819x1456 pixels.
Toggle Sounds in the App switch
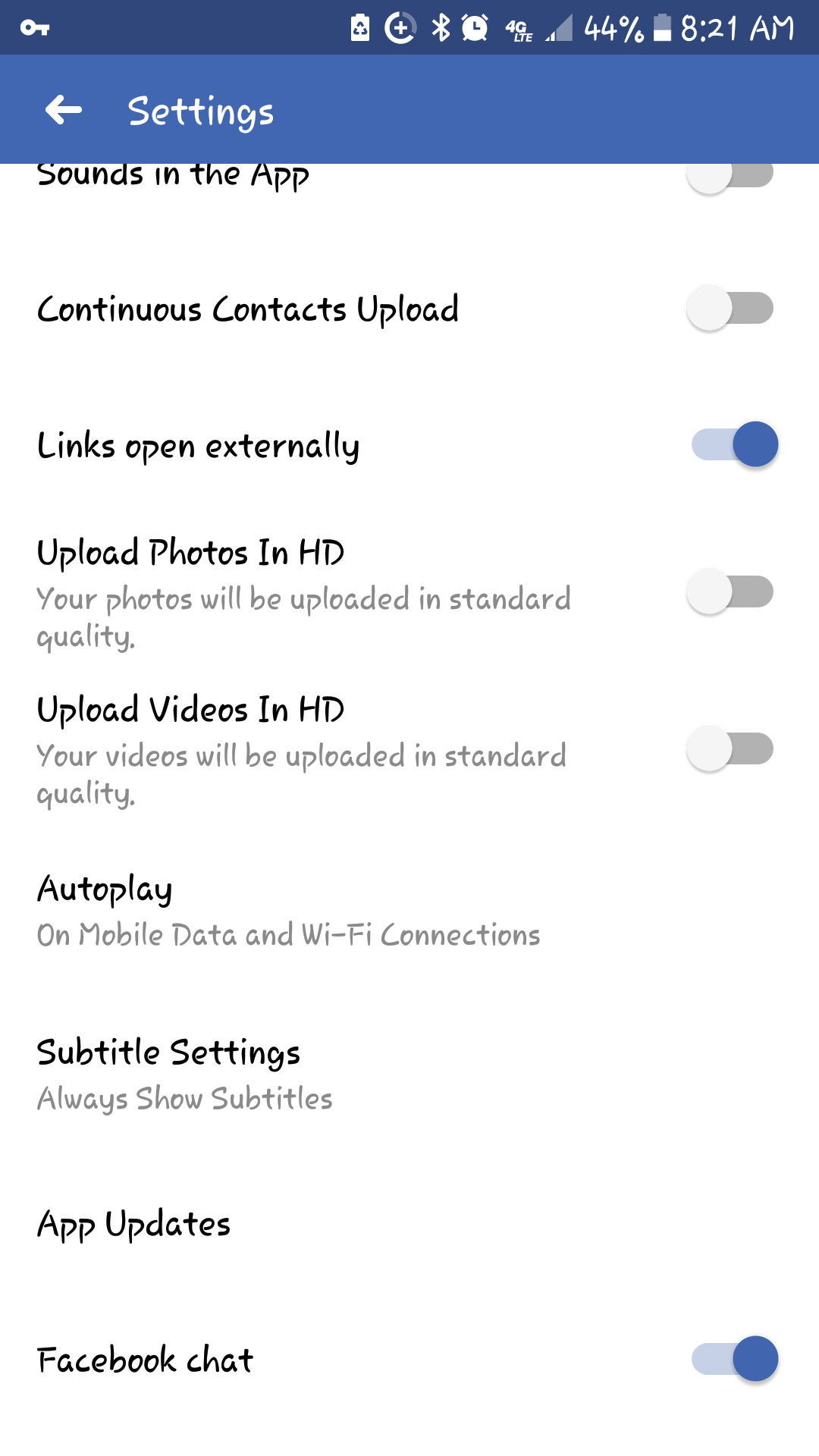(x=730, y=174)
